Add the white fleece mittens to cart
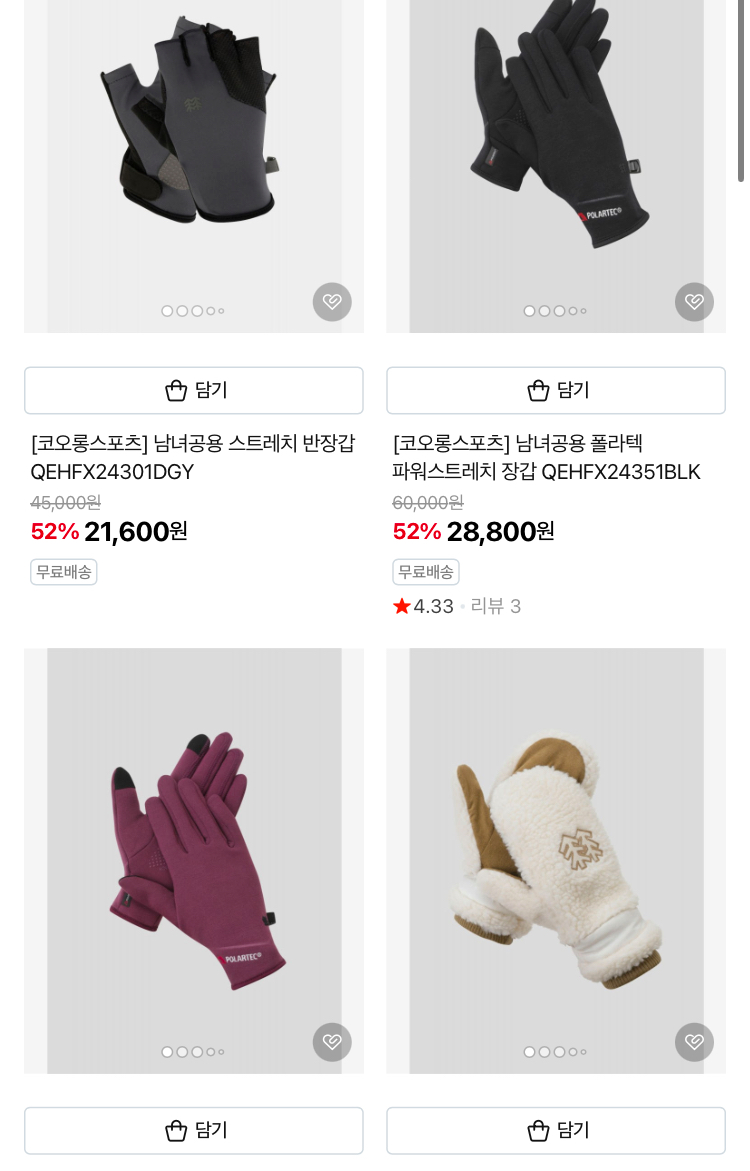This screenshot has height=1171, width=750. coord(556,1130)
